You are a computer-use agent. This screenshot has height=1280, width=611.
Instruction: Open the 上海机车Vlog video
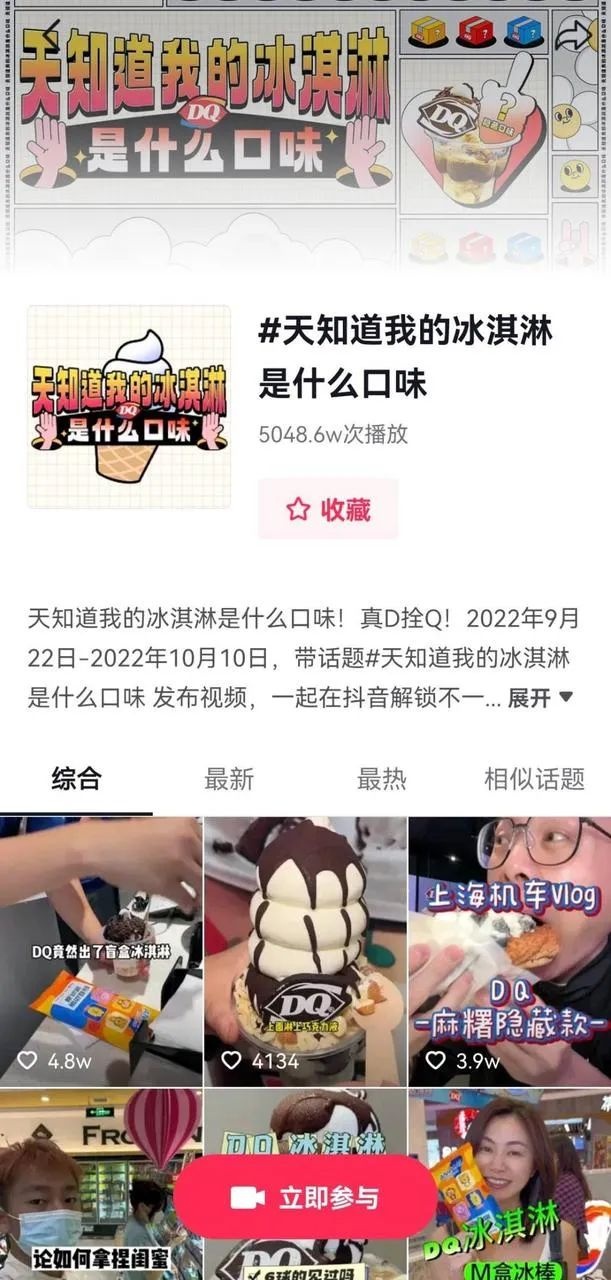(x=510, y=950)
